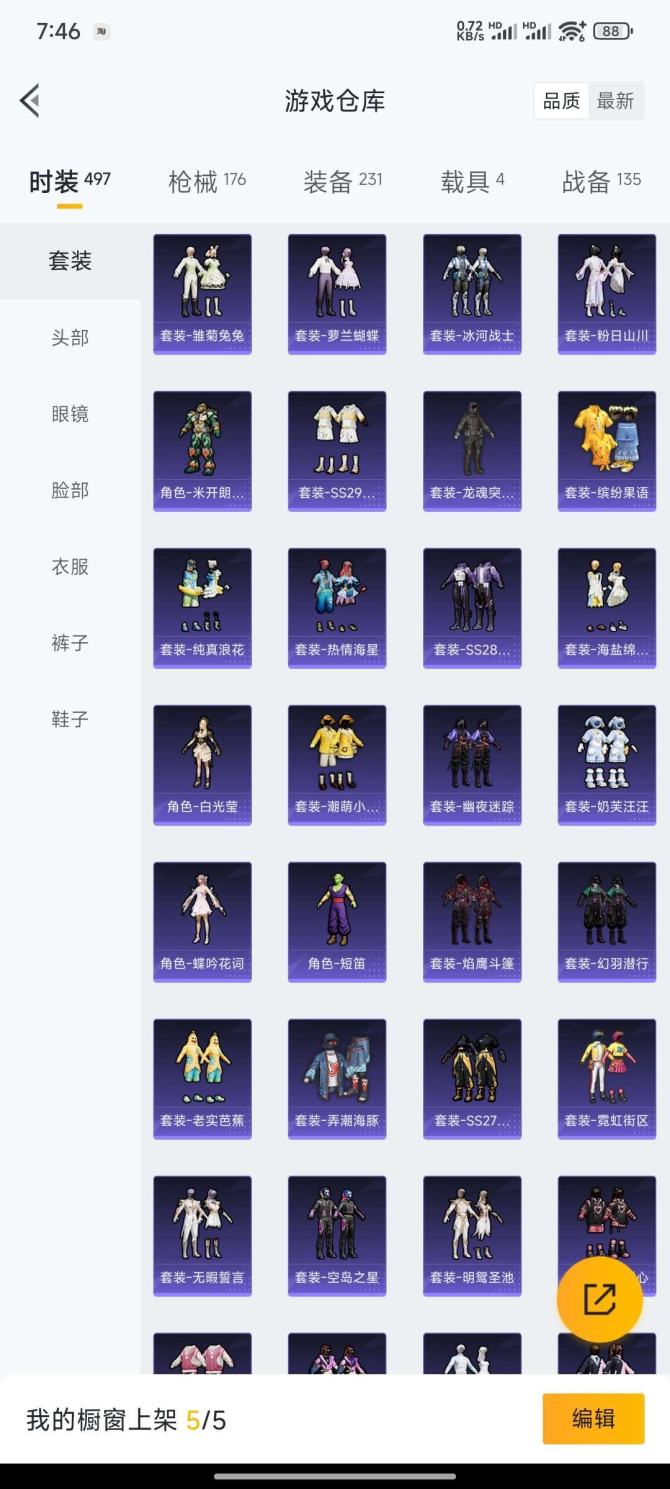Select the 裤子 category

[70, 642]
